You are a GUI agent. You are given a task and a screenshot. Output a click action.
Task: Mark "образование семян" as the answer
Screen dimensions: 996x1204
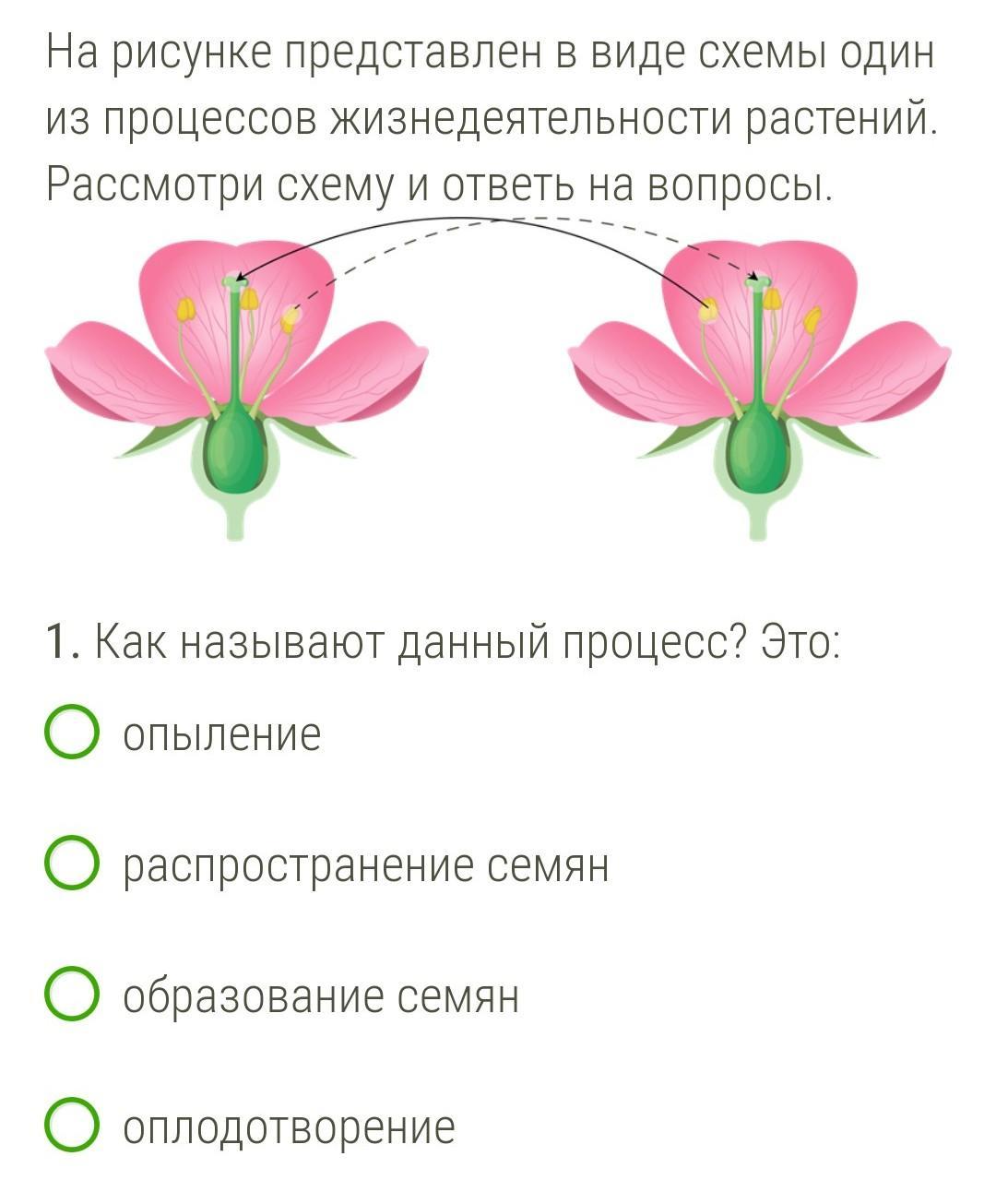click(72, 995)
